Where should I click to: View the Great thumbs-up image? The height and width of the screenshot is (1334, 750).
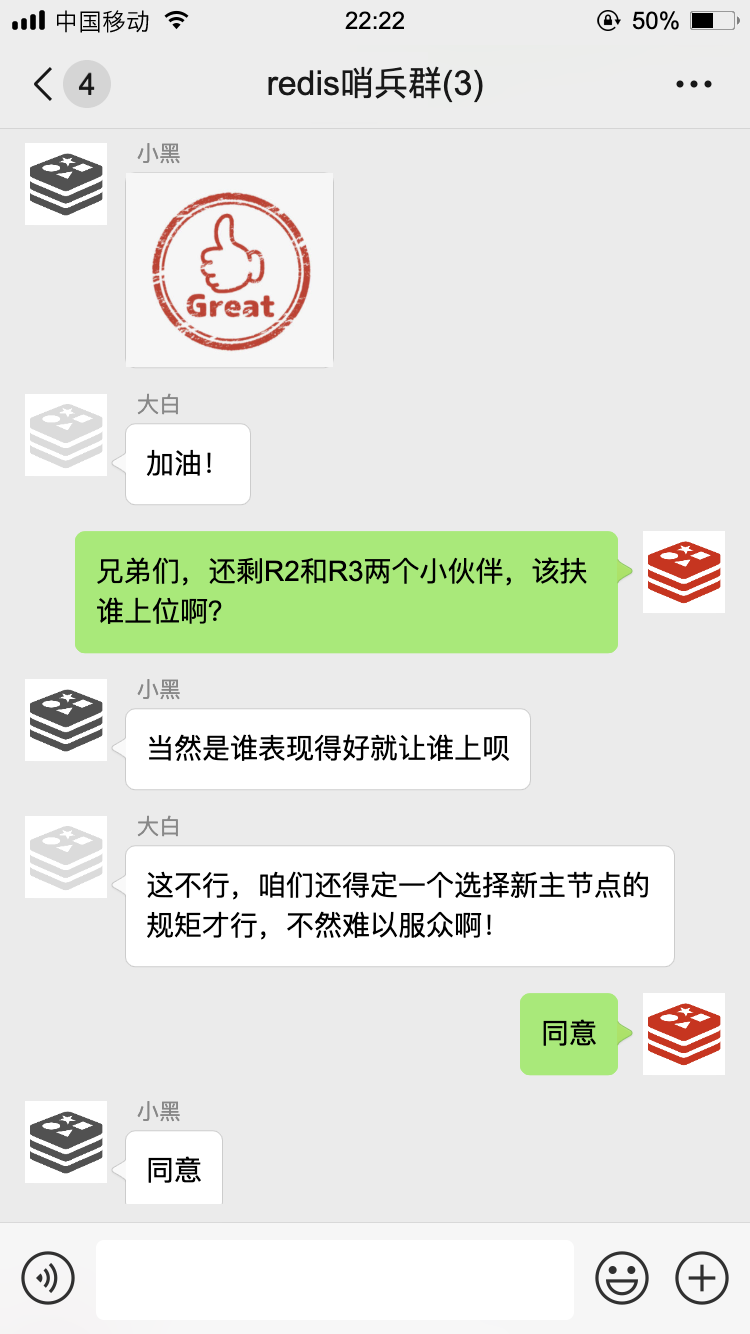click(x=229, y=270)
